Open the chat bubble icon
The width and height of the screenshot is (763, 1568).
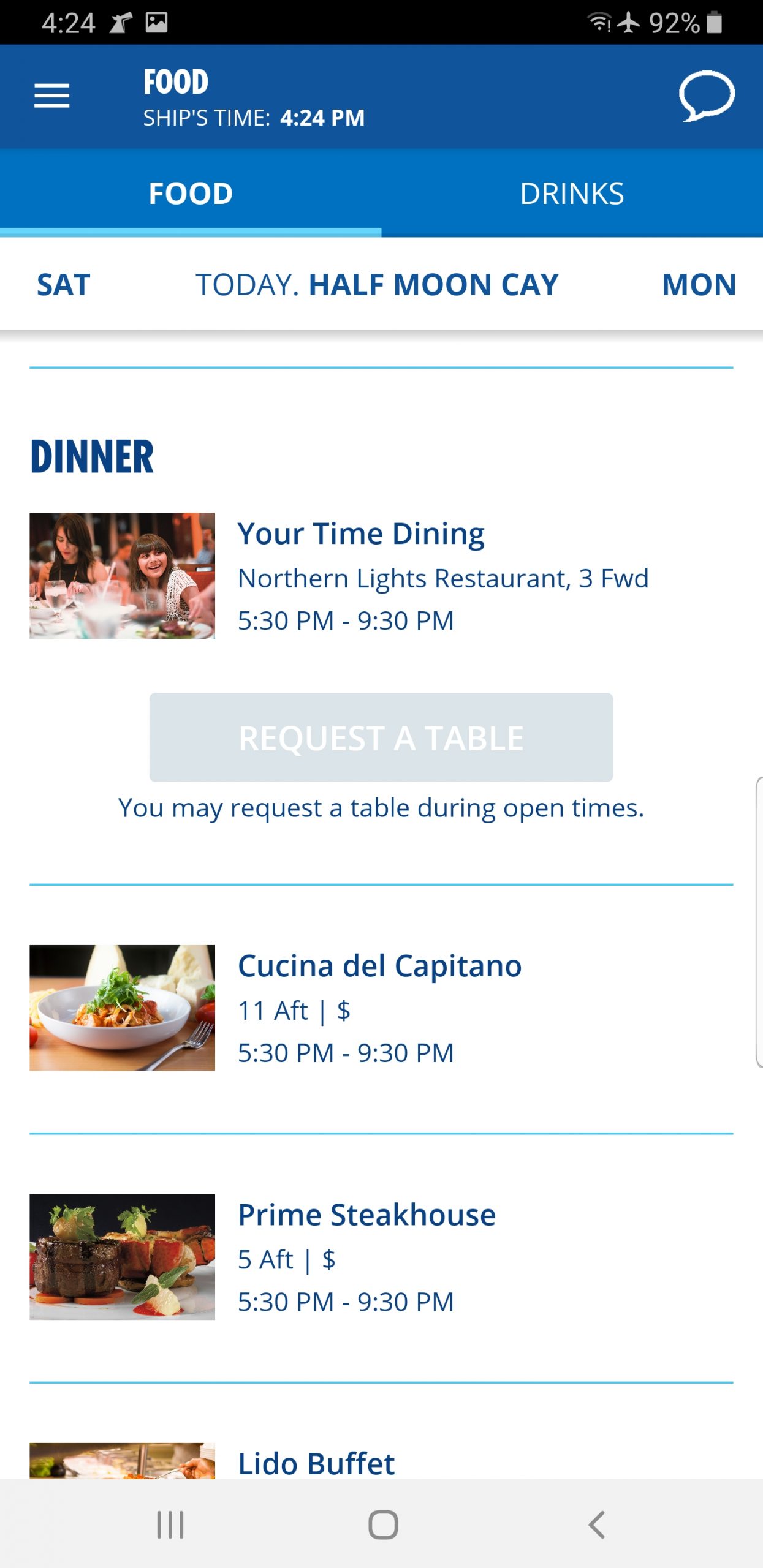tap(707, 96)
